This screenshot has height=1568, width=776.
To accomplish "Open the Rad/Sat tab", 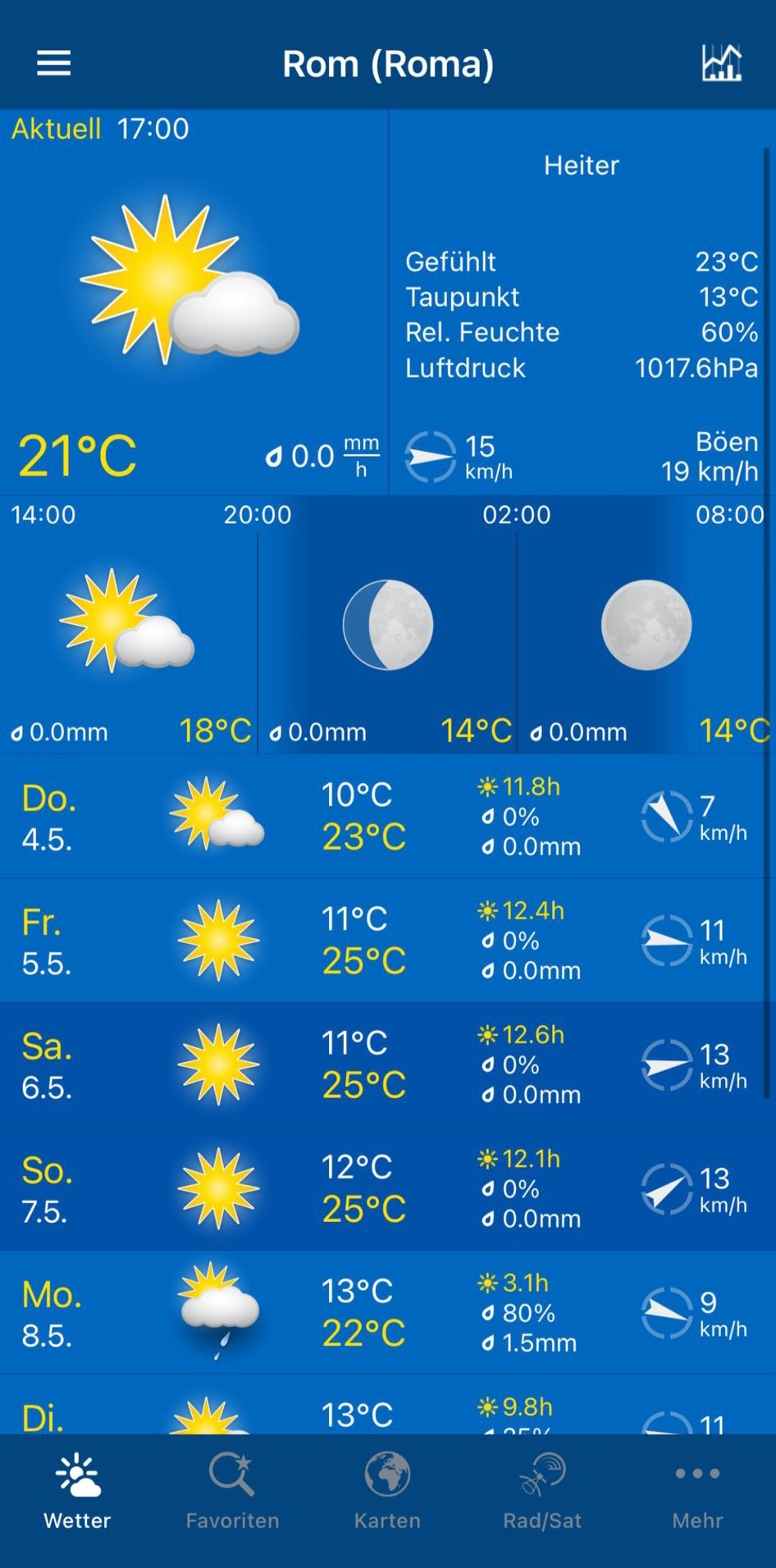I will 542,1489.
